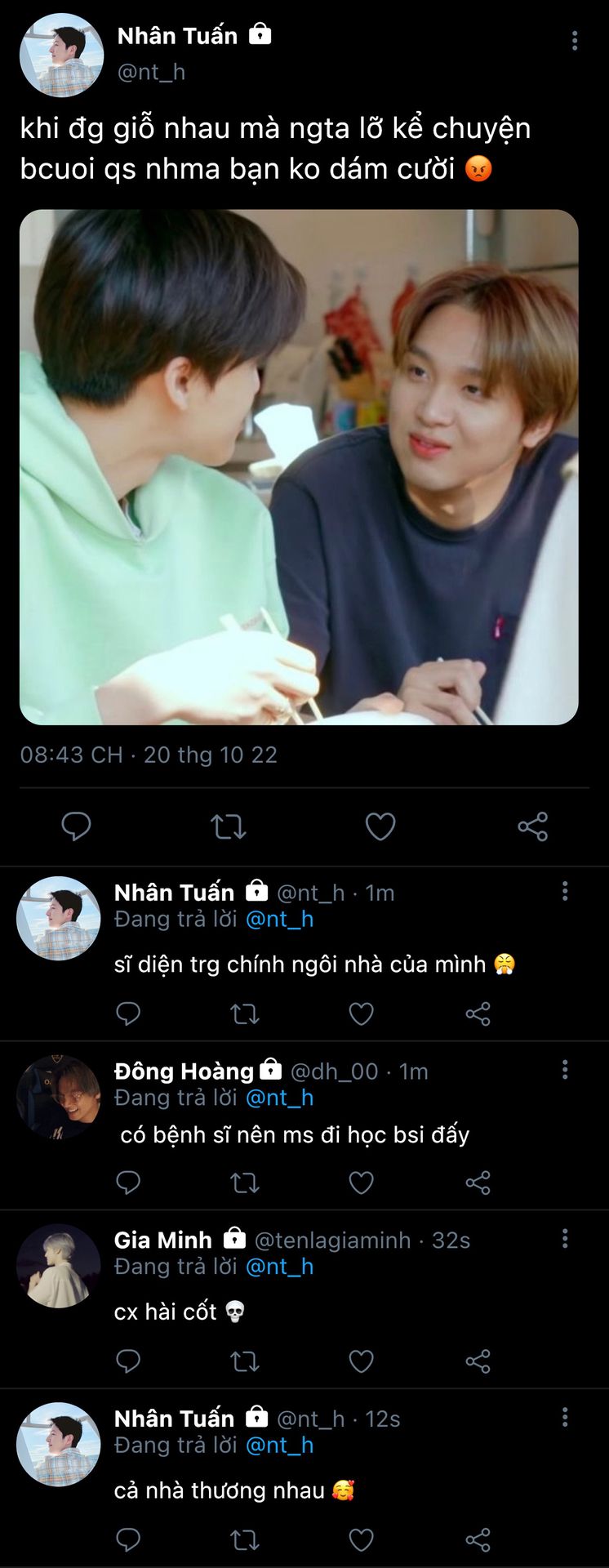Image resolution: width=609 pixels, height=1568 pixels.
Task: Reply to Gia Minh's comment
Action: (x=128, y=1361)
